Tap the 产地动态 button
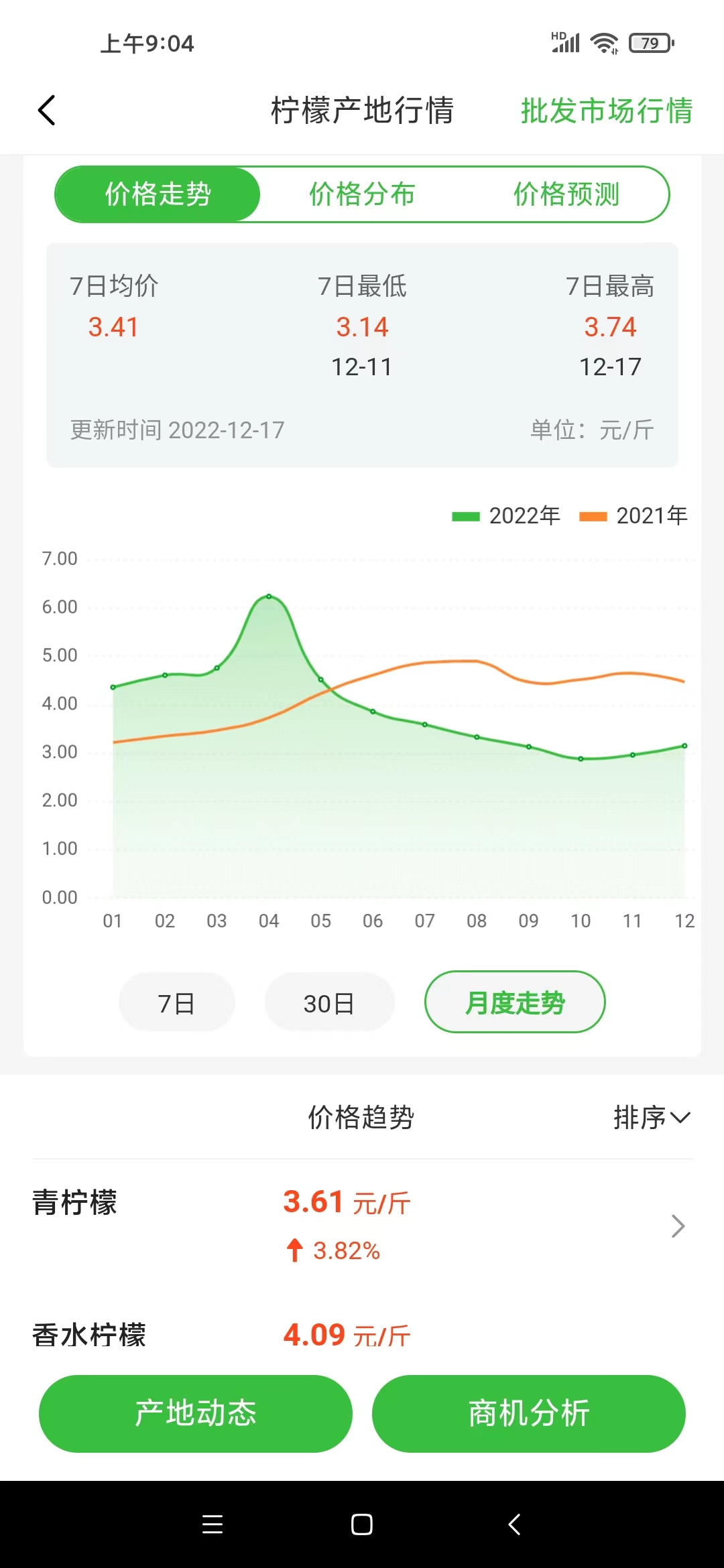 point(196,1413)
